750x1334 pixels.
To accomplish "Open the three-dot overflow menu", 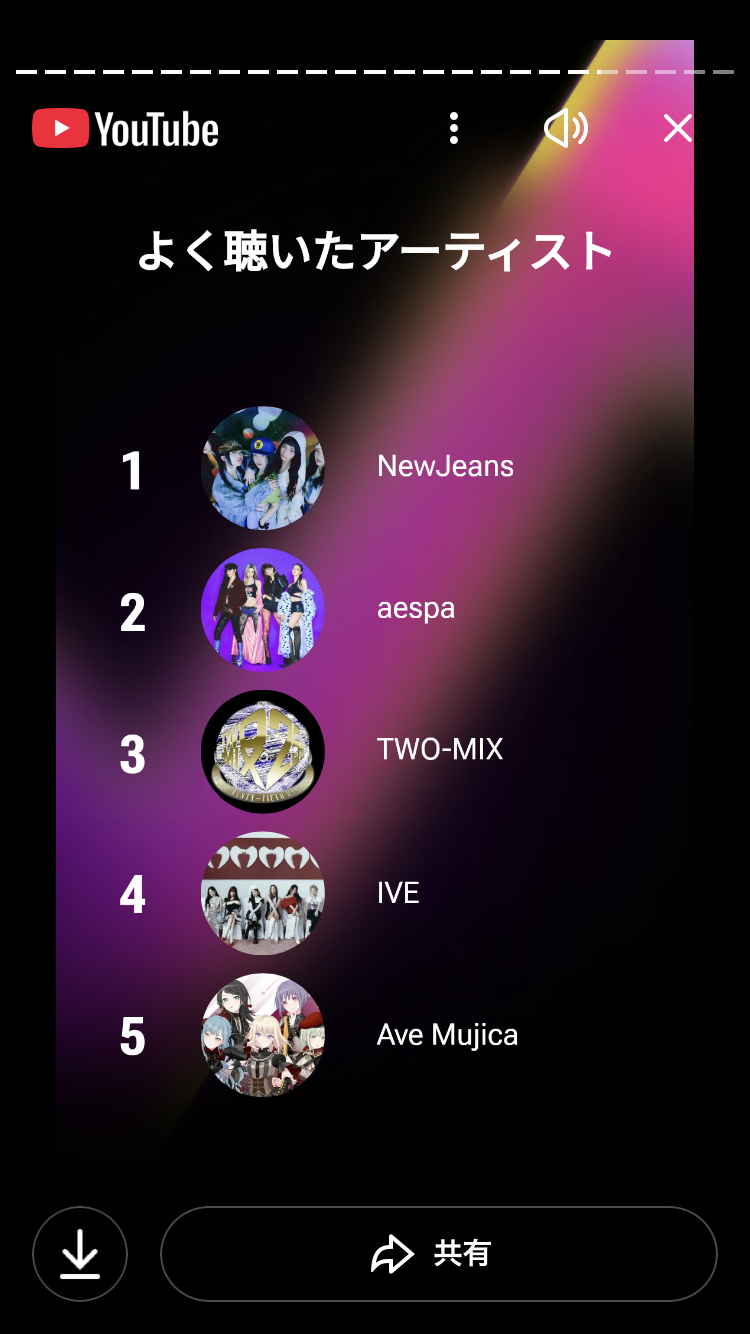I will click(x=454, y=128).
